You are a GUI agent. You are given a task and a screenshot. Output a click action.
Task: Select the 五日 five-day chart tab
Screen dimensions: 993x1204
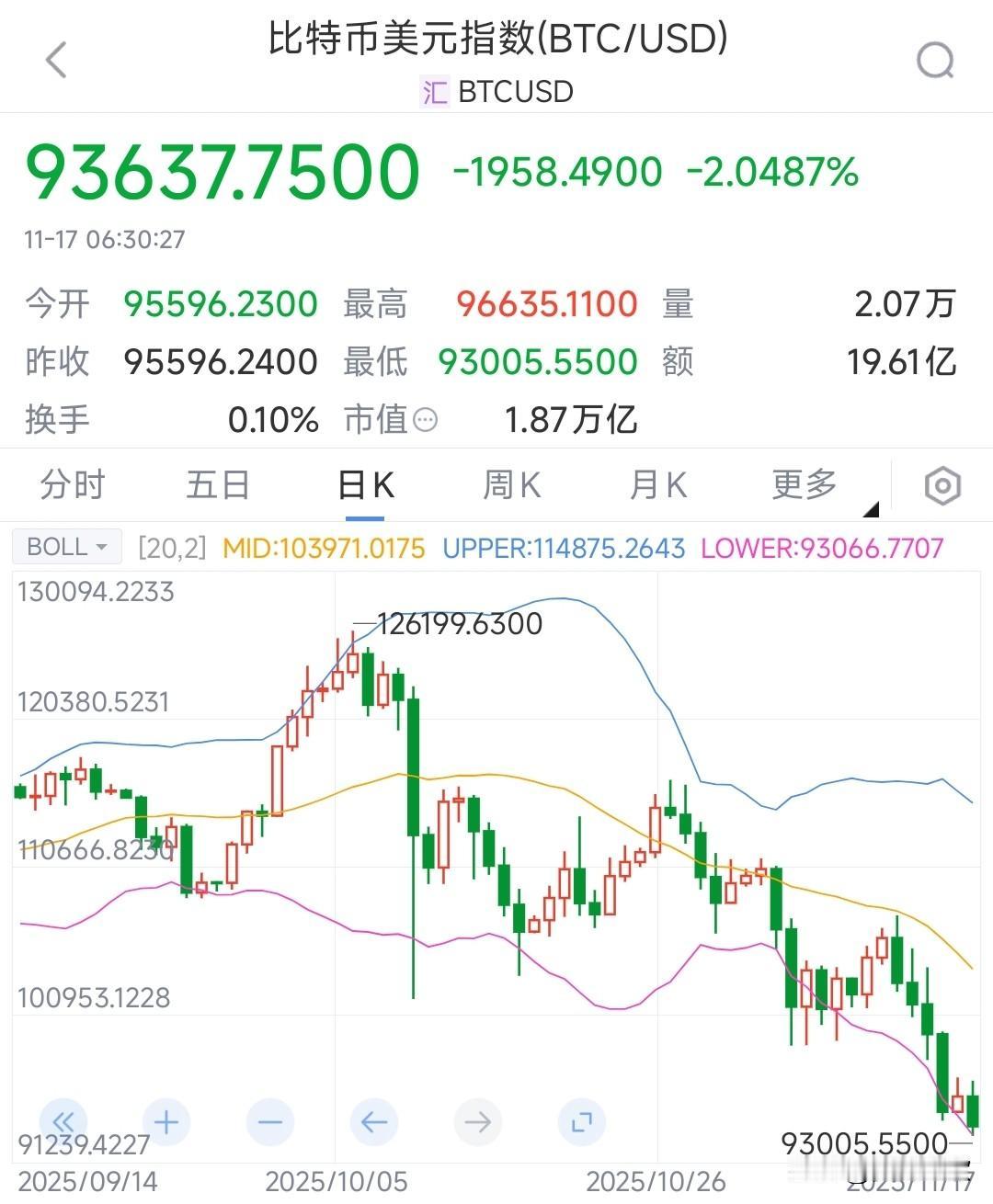(x=218, y=484)
